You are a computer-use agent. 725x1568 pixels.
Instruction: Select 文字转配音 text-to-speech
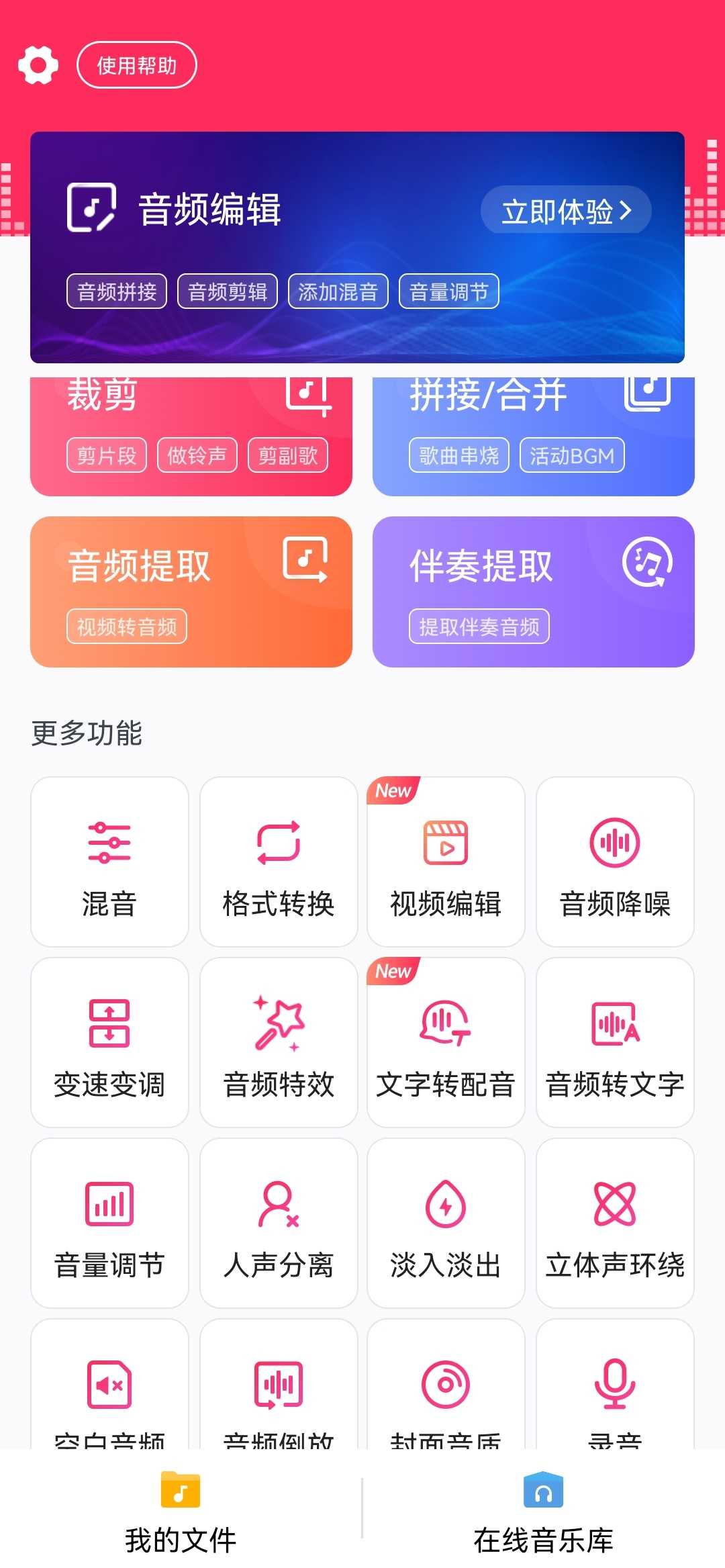coord(446,1042)
